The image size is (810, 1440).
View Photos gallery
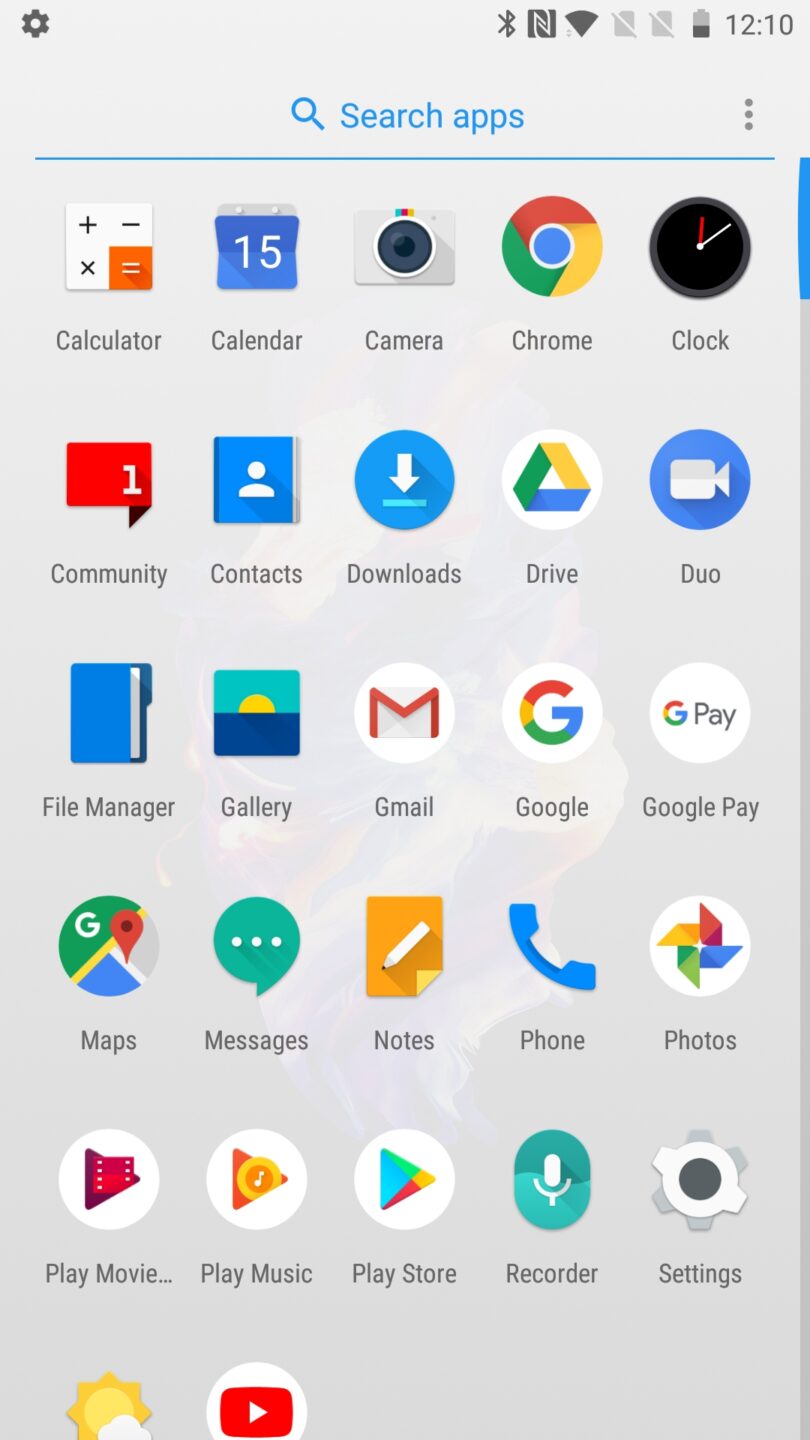click(699, 946)
